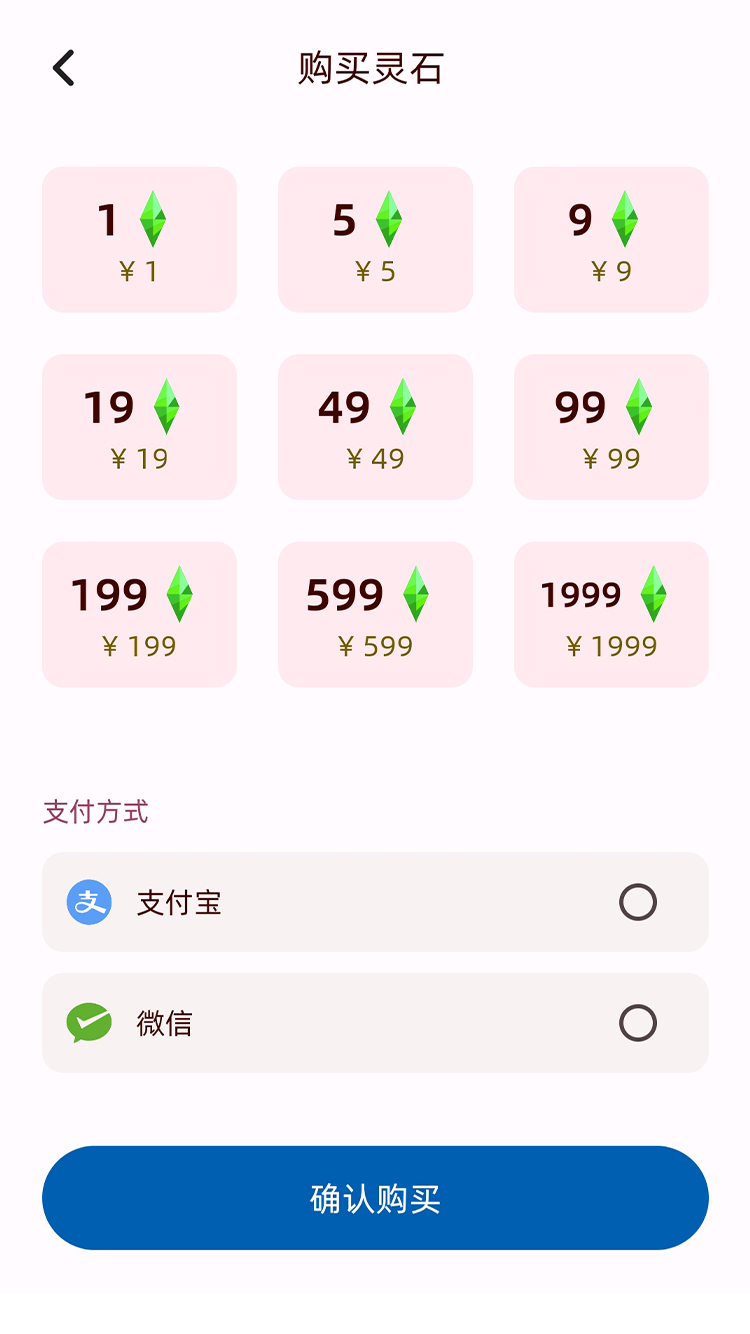Screen dimensions: 750x1334
Task: Pick the 9 灵石 pack for ¥9
Action: (611, 240)
